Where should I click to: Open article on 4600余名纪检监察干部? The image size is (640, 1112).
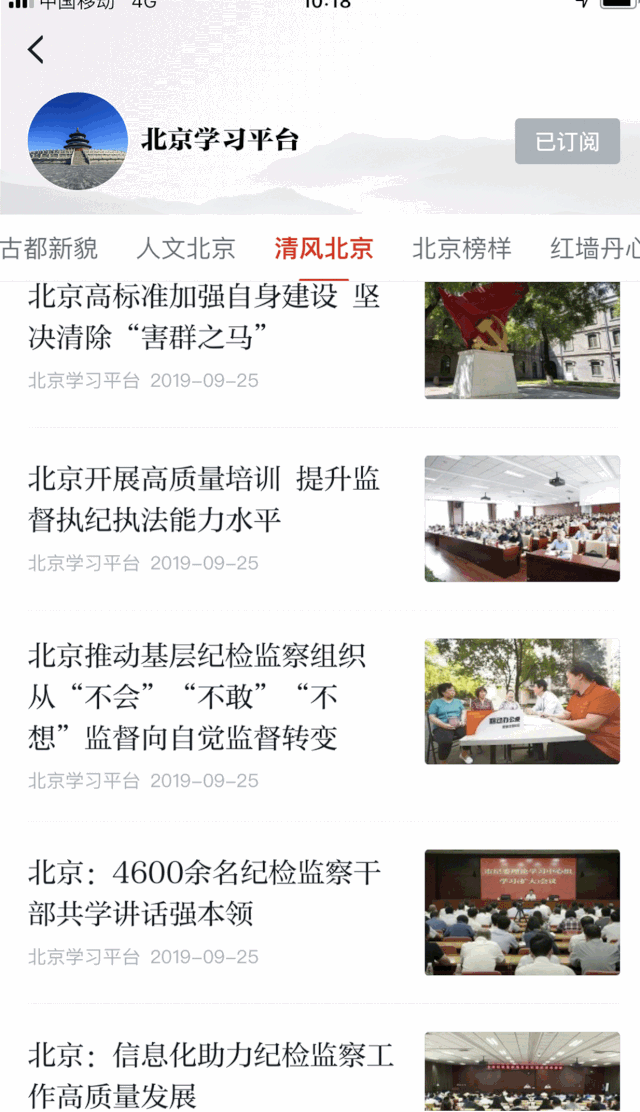click(x=324, y=911)
